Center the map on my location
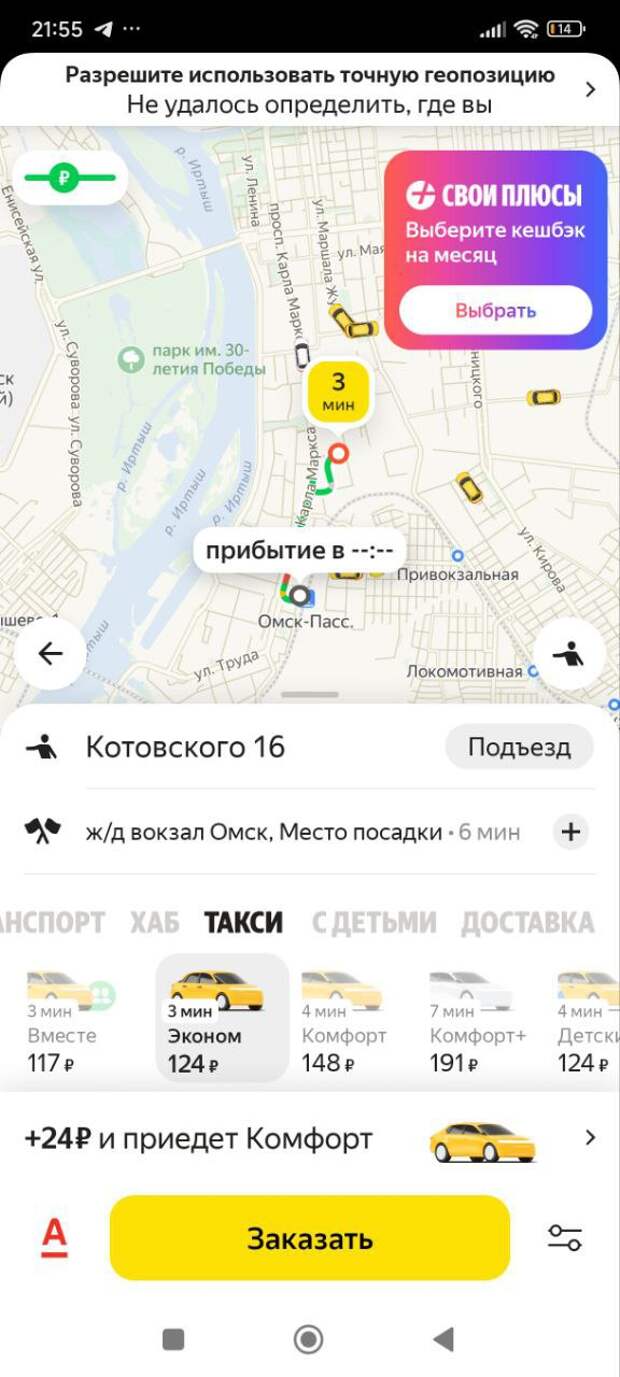Screen dimensions: 620x1377 (x=569, y=654)
